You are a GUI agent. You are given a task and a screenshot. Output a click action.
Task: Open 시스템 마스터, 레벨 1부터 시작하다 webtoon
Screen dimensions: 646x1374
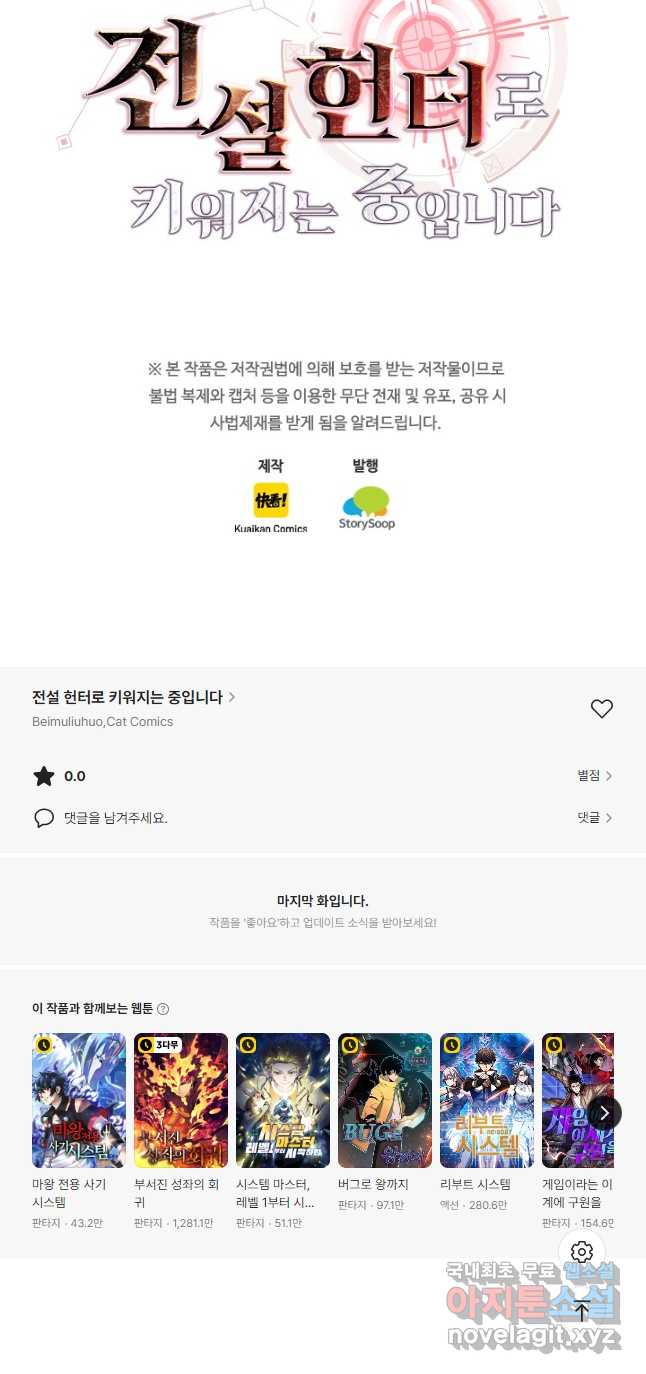click(283, 1100)
